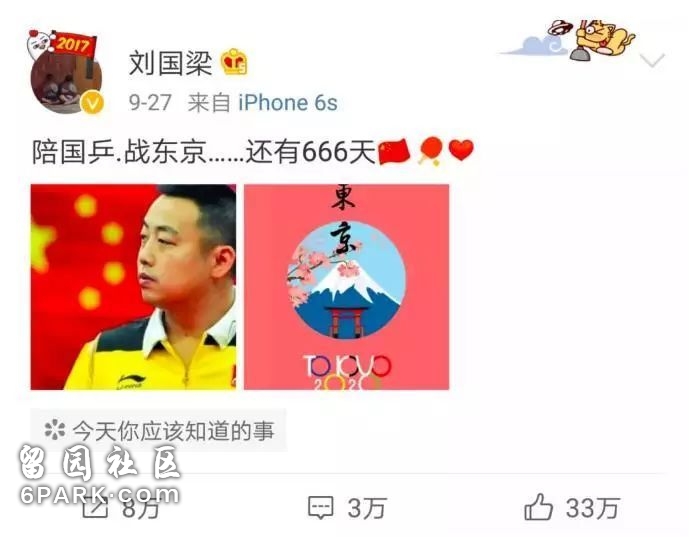Expand the post options chevron
Viewport: 689px width, 537px height.
[x=652, y=61]
